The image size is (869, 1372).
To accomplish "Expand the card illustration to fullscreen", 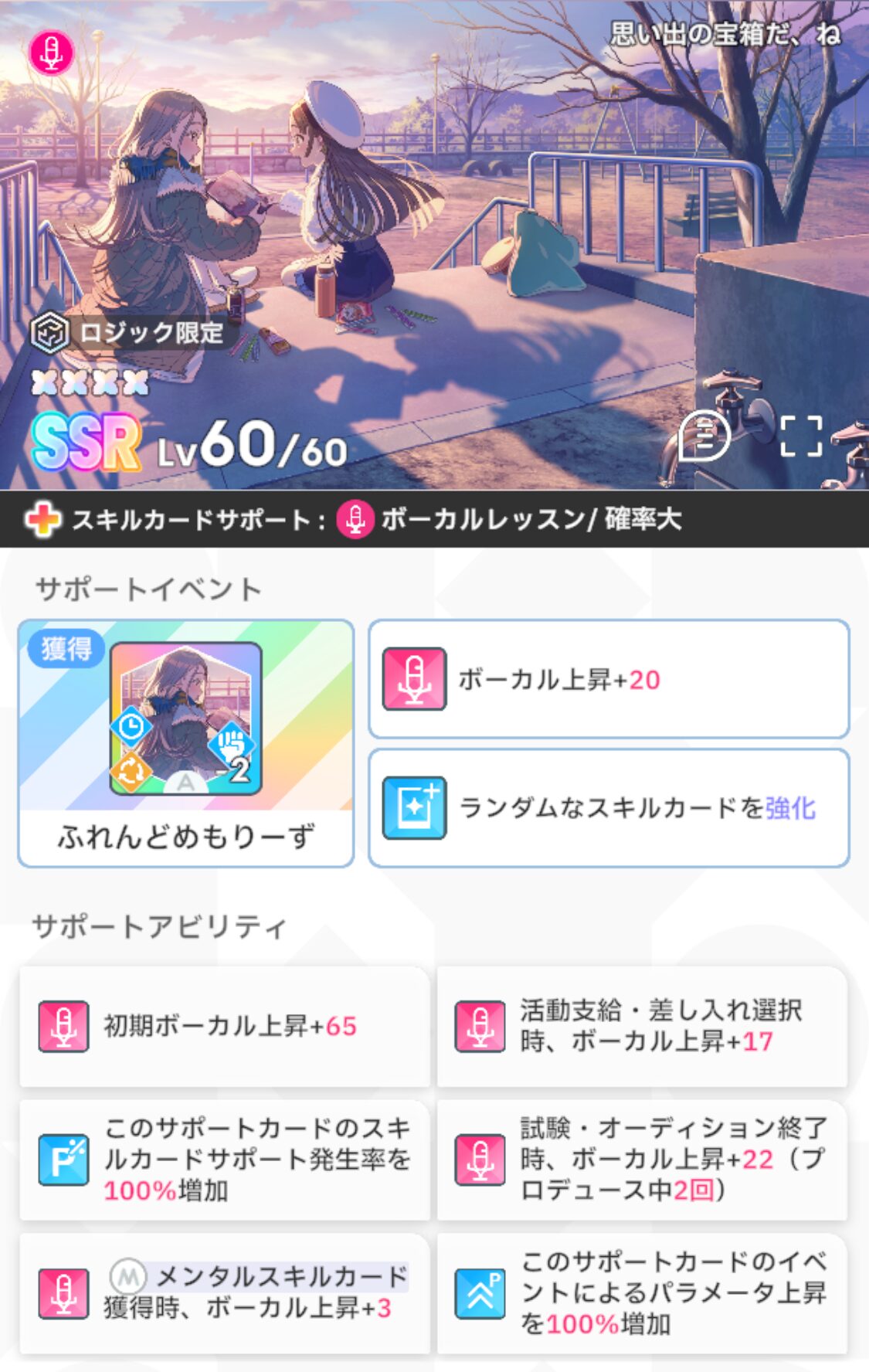I will (800, 436).
